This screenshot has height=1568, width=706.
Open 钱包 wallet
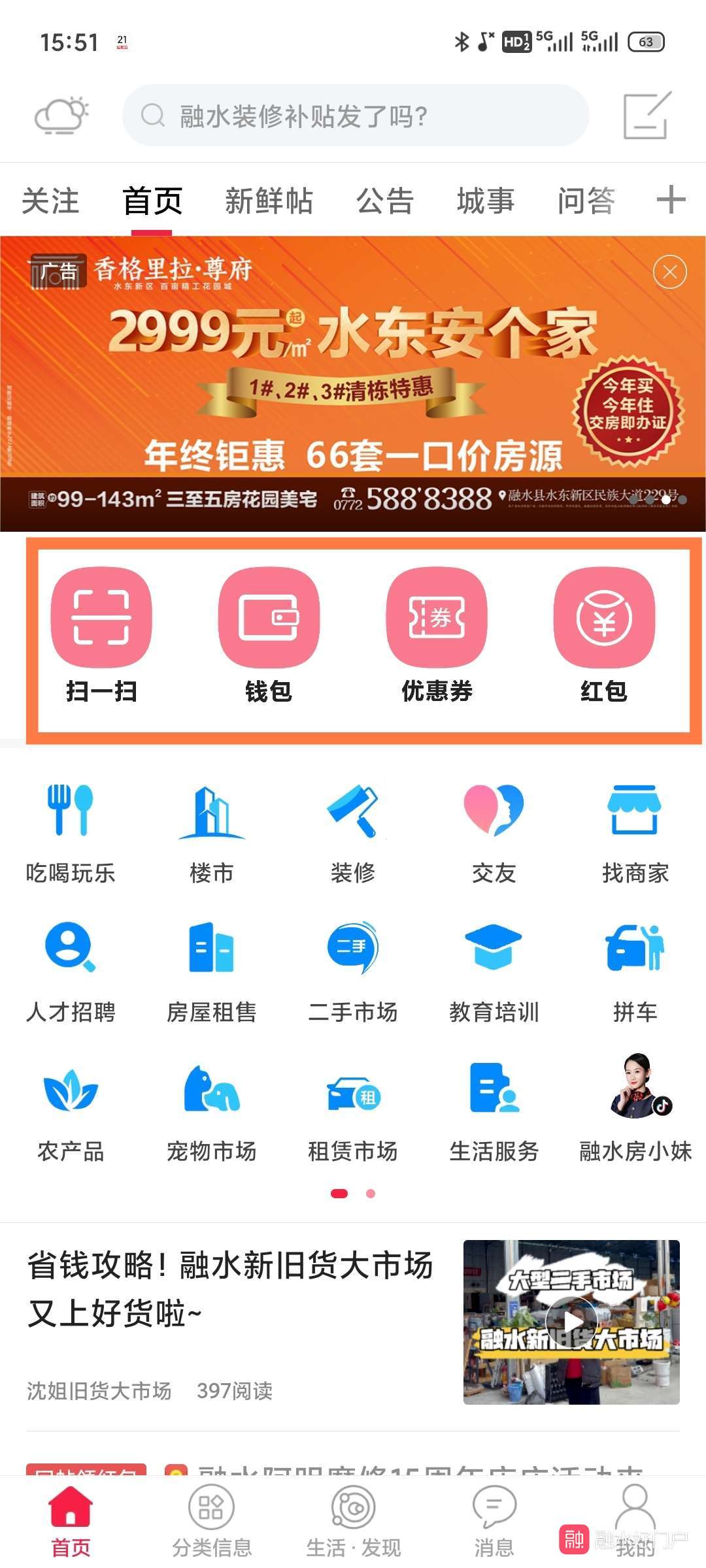click(269, 635)
